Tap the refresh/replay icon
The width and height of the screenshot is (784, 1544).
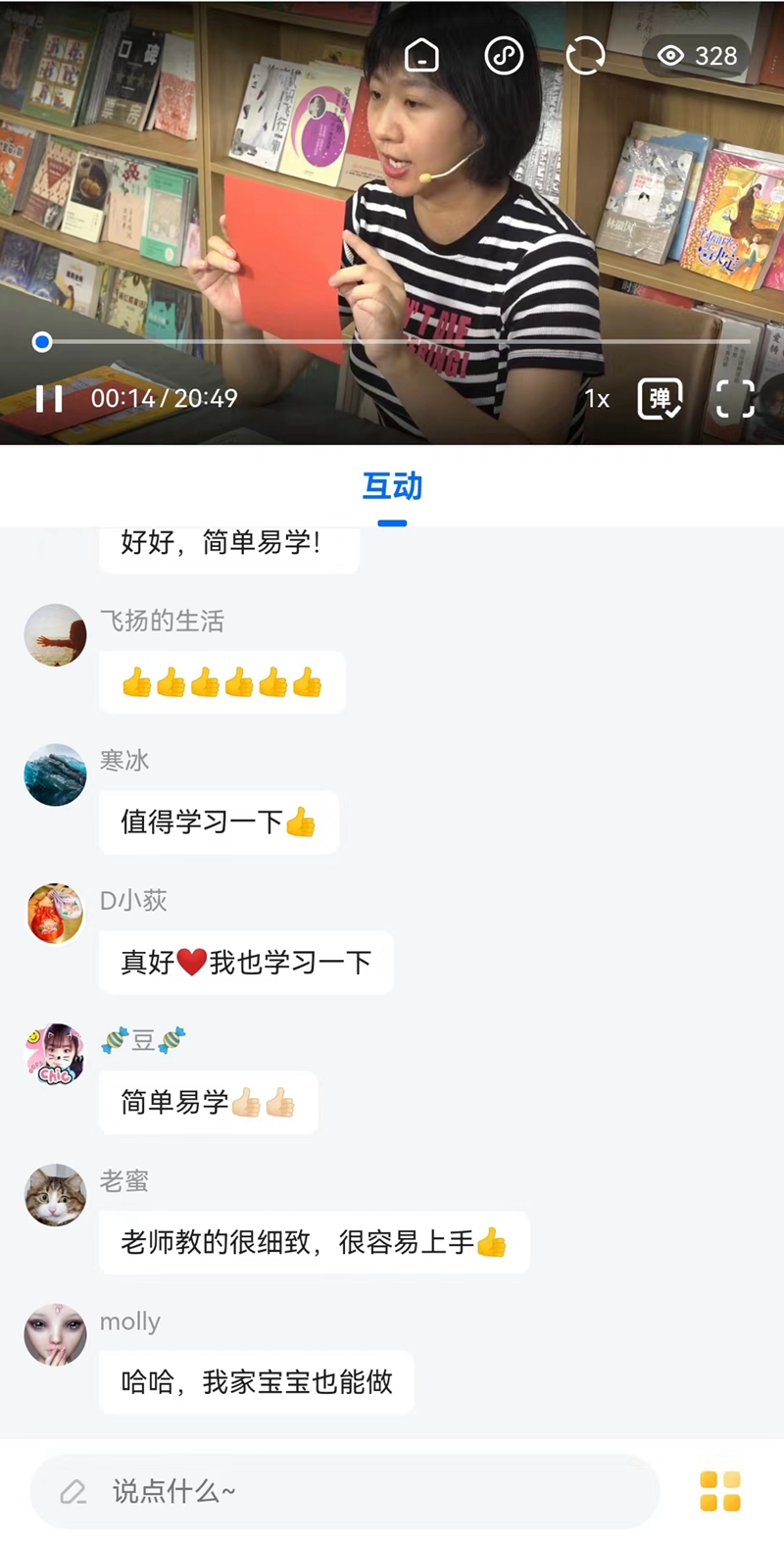coord(585,56)
